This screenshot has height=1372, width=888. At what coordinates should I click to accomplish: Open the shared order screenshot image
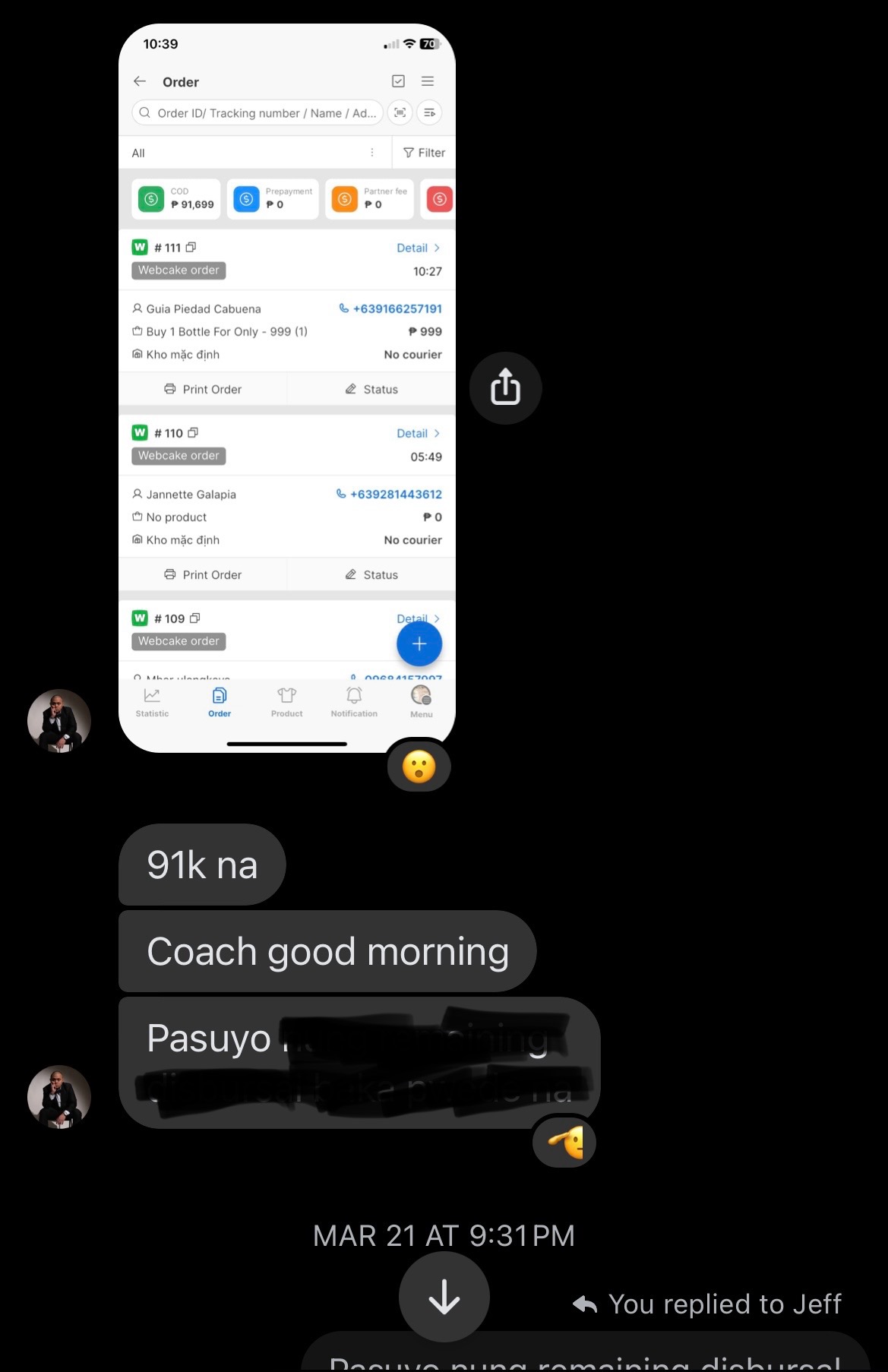pyautogui.click(x=286, y=387)
